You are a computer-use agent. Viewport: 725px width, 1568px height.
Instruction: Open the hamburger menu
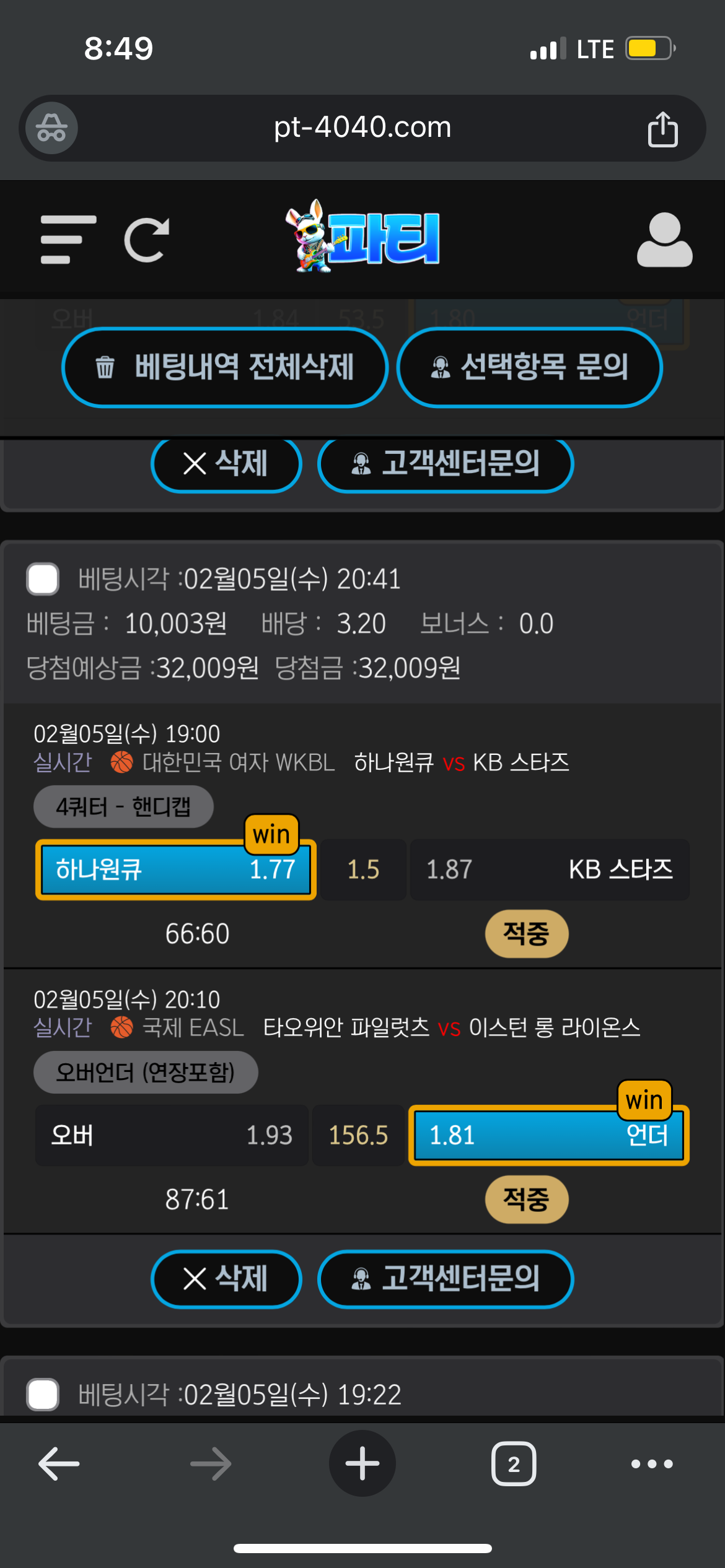[x=68, y=240]
